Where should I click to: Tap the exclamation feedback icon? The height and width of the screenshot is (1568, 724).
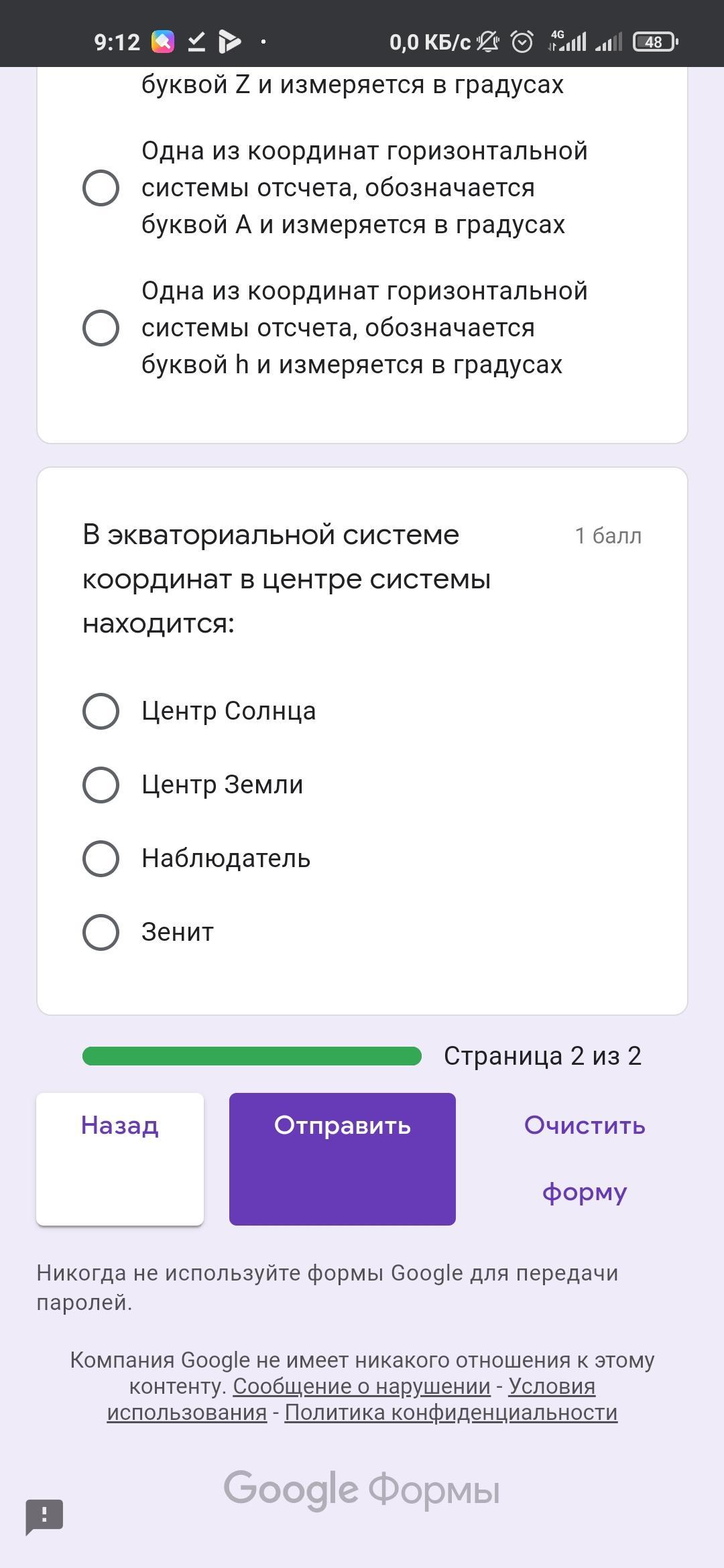point(44,1516)
